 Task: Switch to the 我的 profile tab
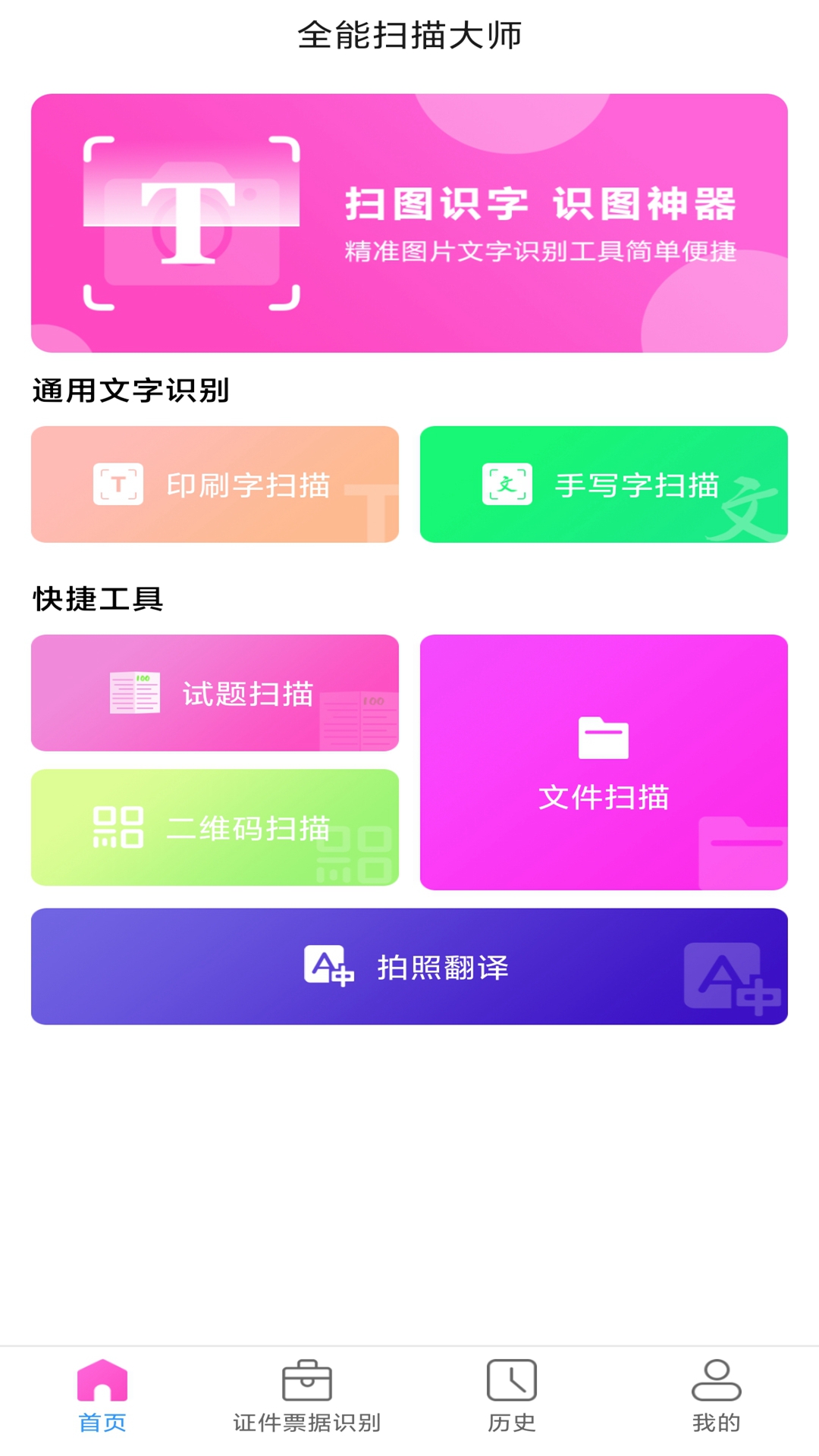coord(716,1397)
